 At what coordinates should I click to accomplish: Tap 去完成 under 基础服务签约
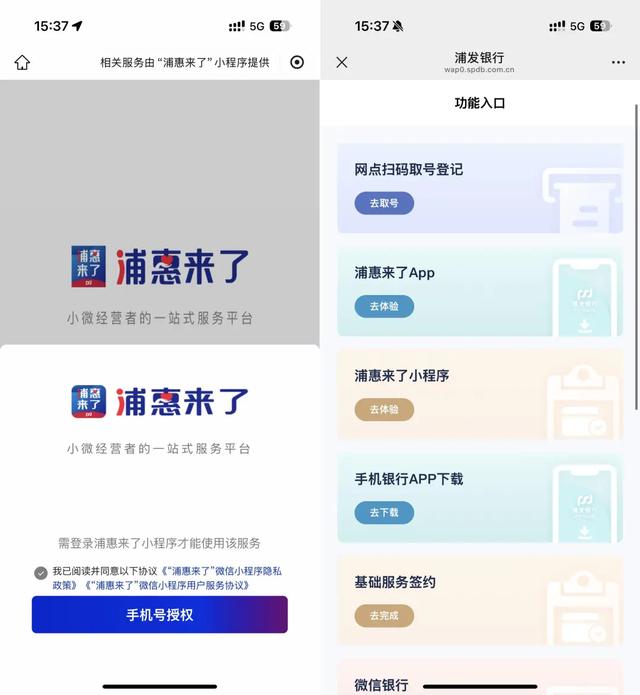click(384, 615)
